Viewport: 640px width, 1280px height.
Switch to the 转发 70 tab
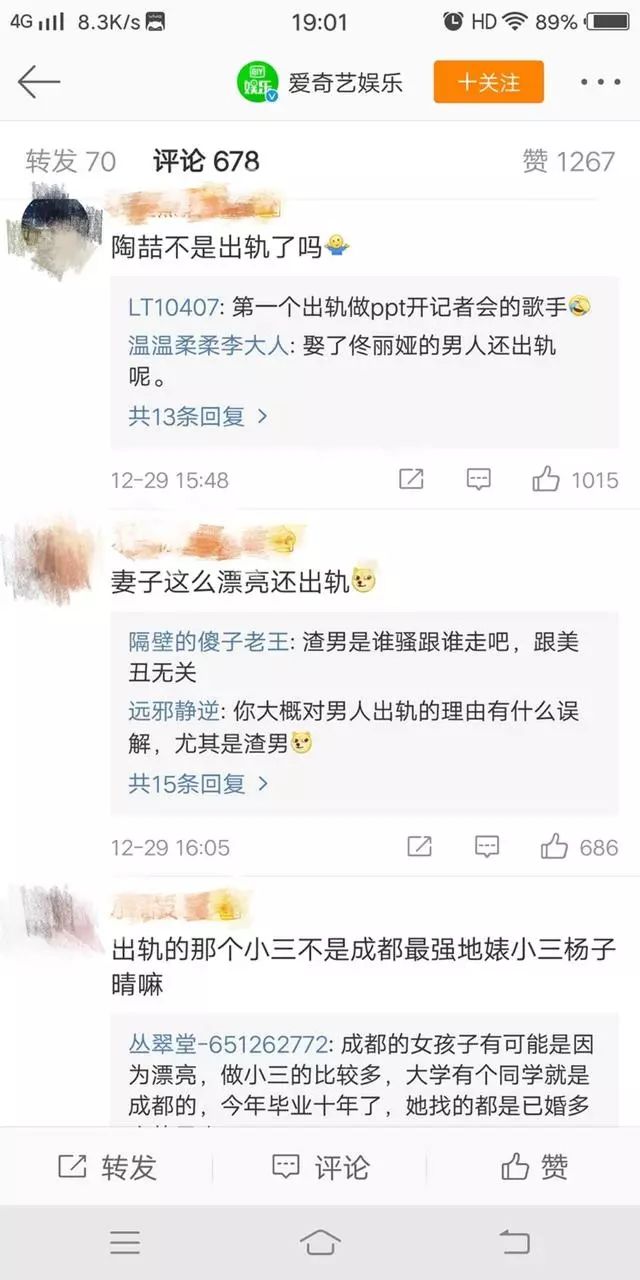[70, 161]
